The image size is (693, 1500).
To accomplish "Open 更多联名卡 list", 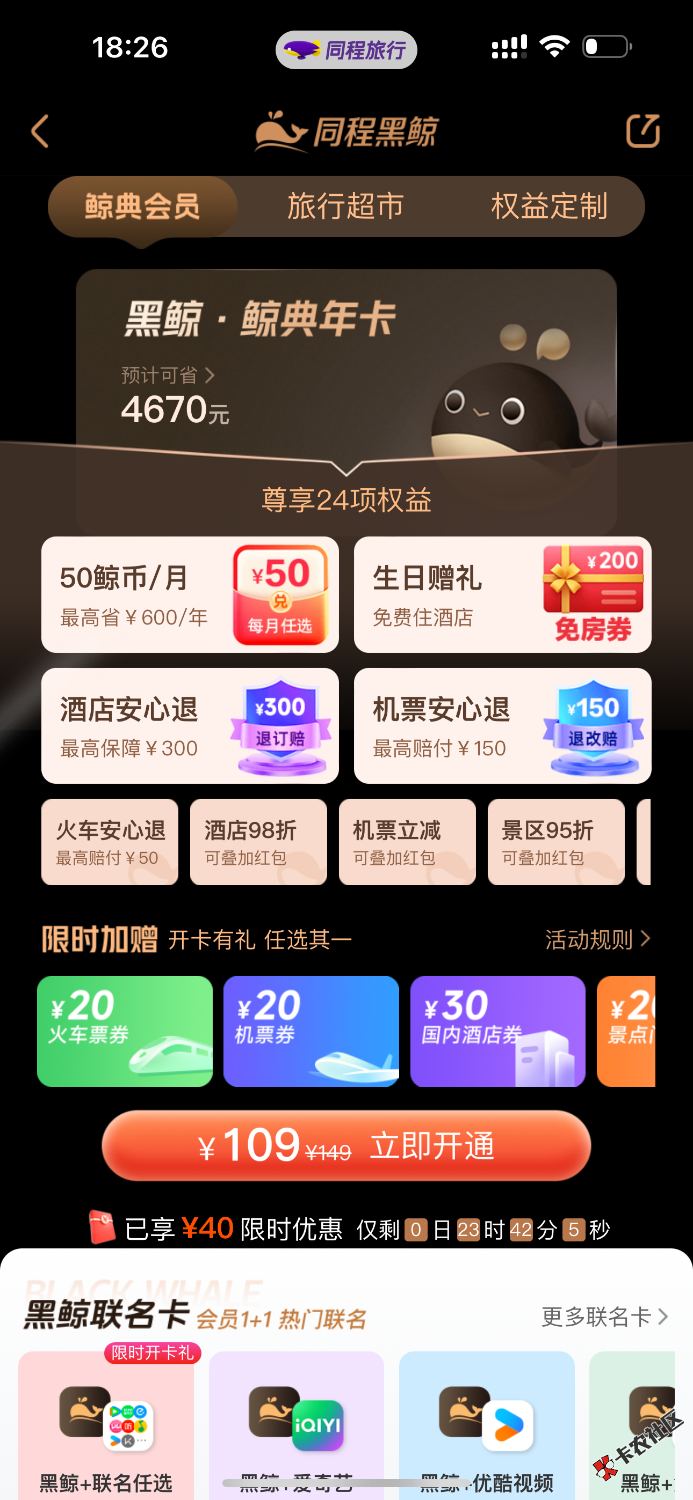I will pos(604,1317).
